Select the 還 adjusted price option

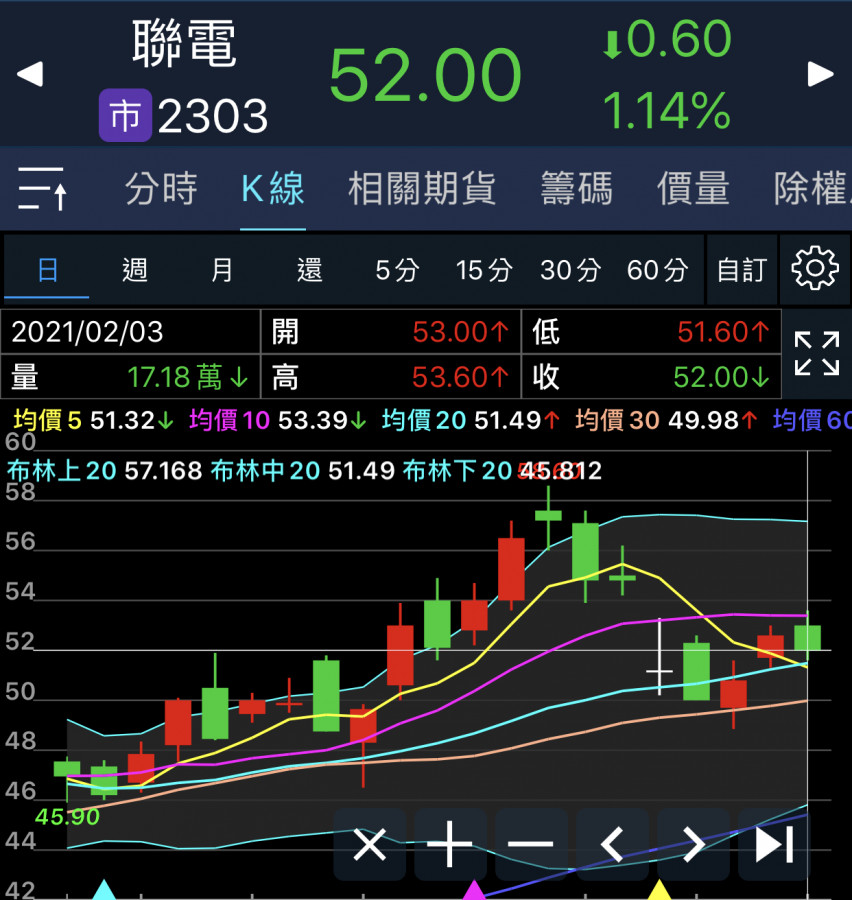coord(309,269)
